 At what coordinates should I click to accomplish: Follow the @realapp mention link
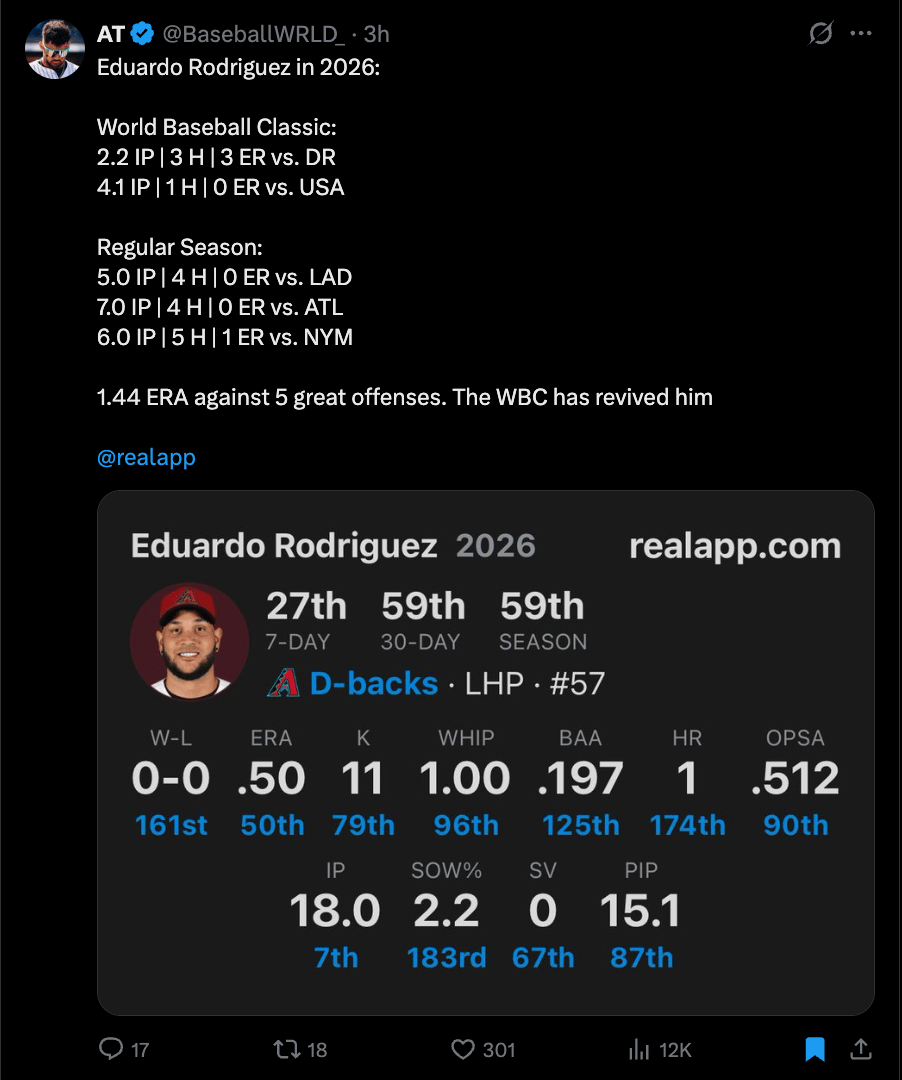[x=146, y=458]
